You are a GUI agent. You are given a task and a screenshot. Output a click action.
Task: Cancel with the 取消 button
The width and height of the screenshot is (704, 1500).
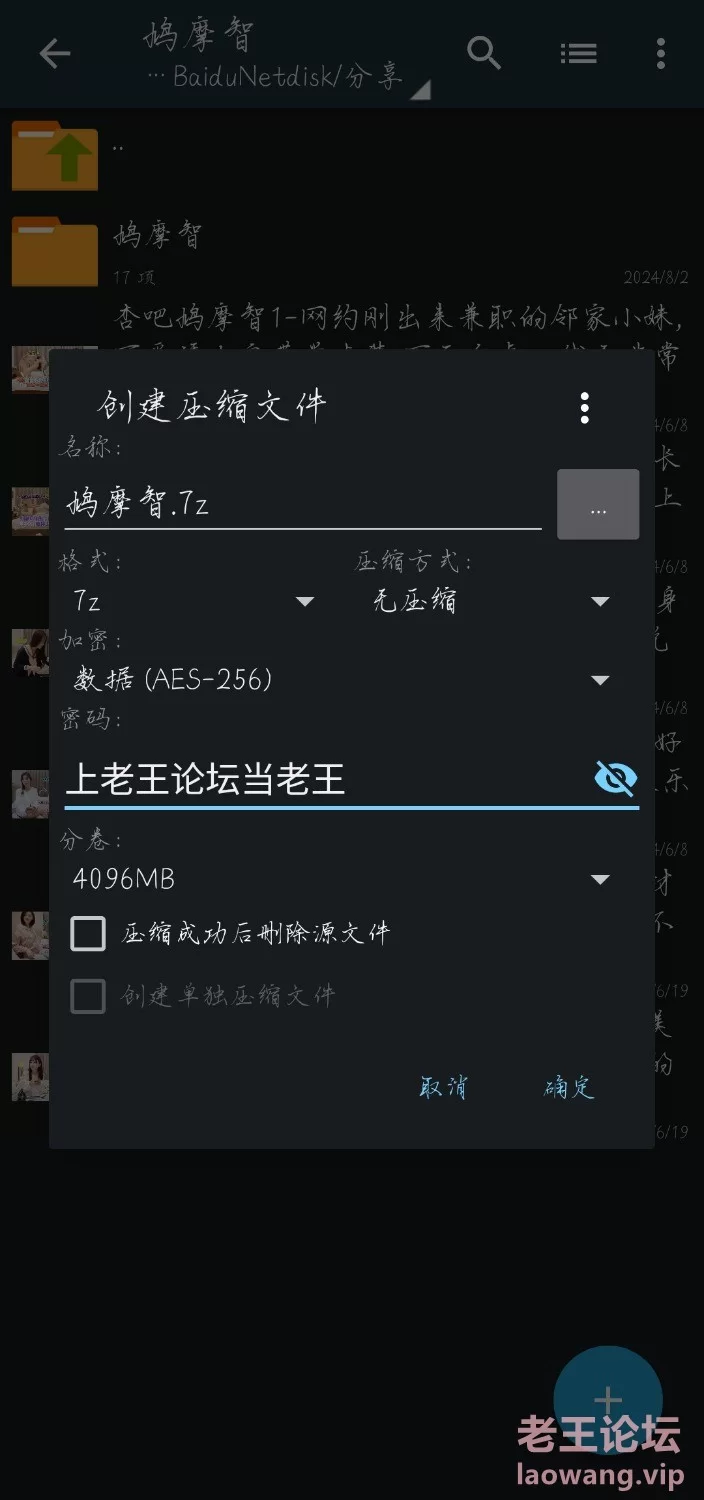point(443,1087)
